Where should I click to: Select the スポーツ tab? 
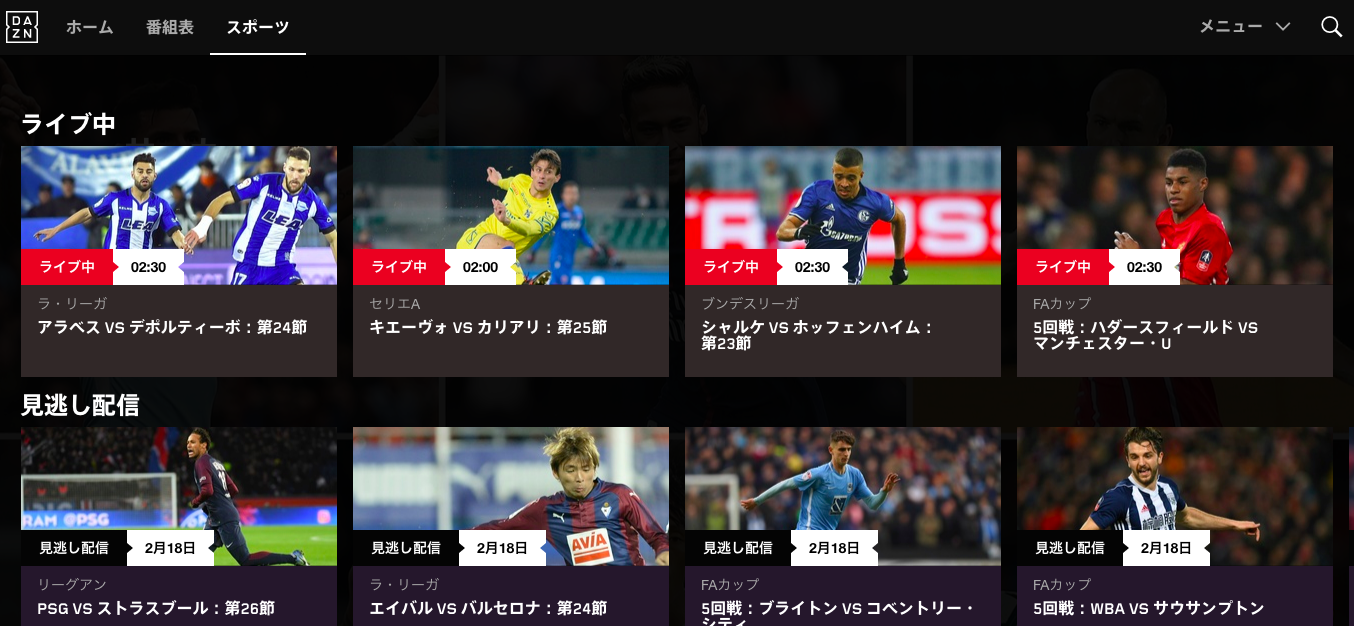pyautogui.click(x=257, y=27)
